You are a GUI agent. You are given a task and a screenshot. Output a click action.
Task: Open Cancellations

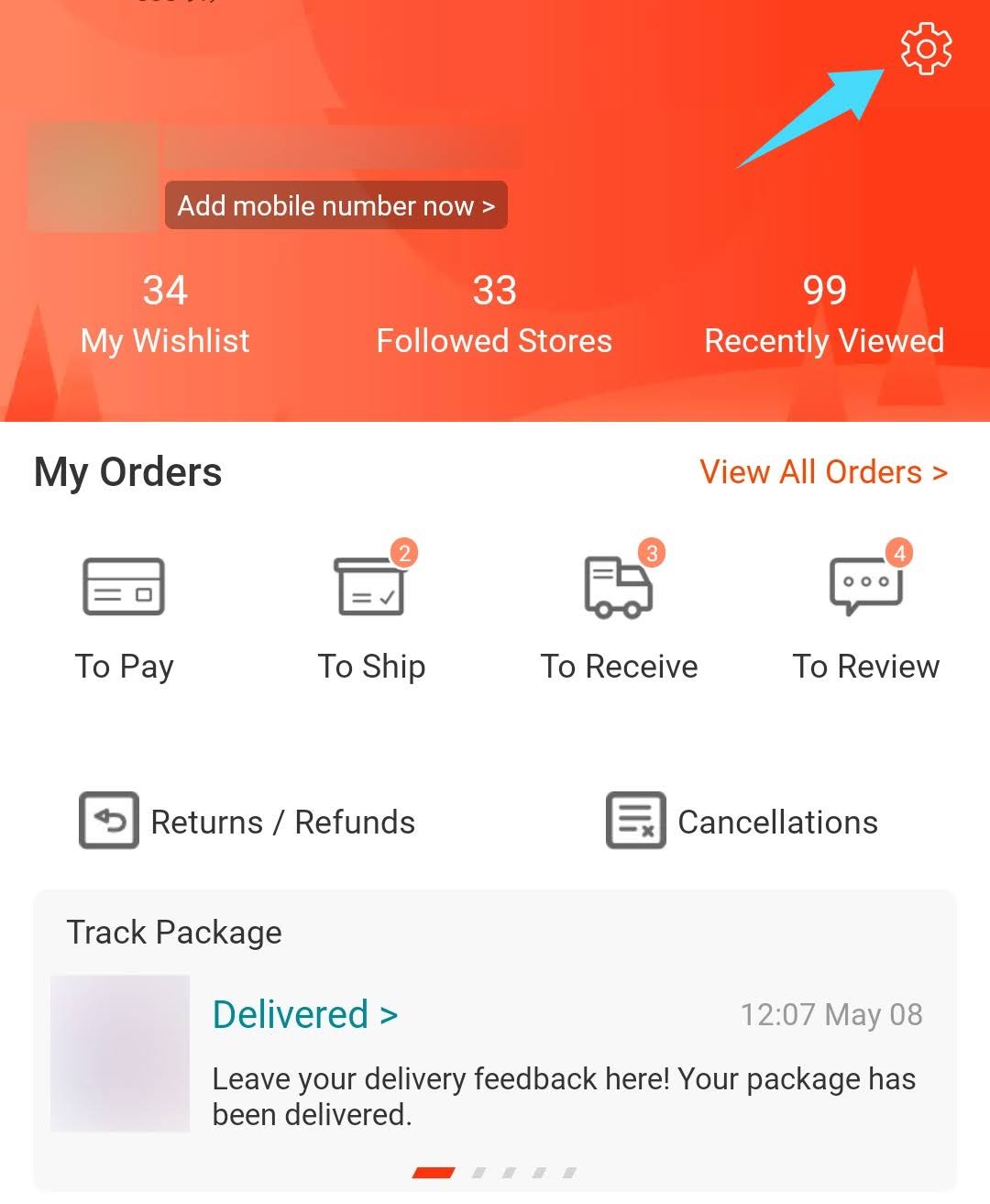click(x=742, y=821)
